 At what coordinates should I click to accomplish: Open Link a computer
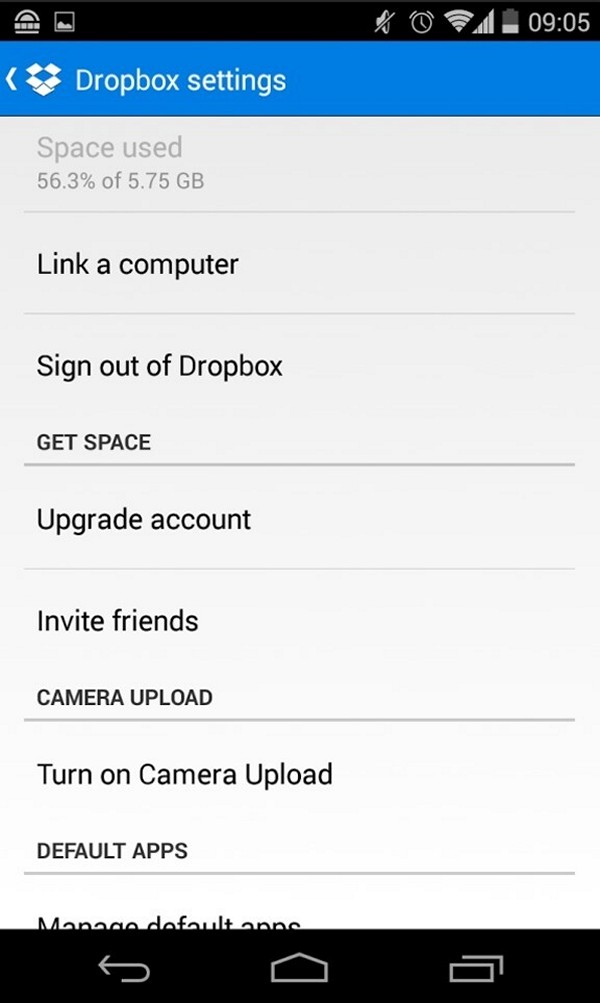[x=299, y=264]
